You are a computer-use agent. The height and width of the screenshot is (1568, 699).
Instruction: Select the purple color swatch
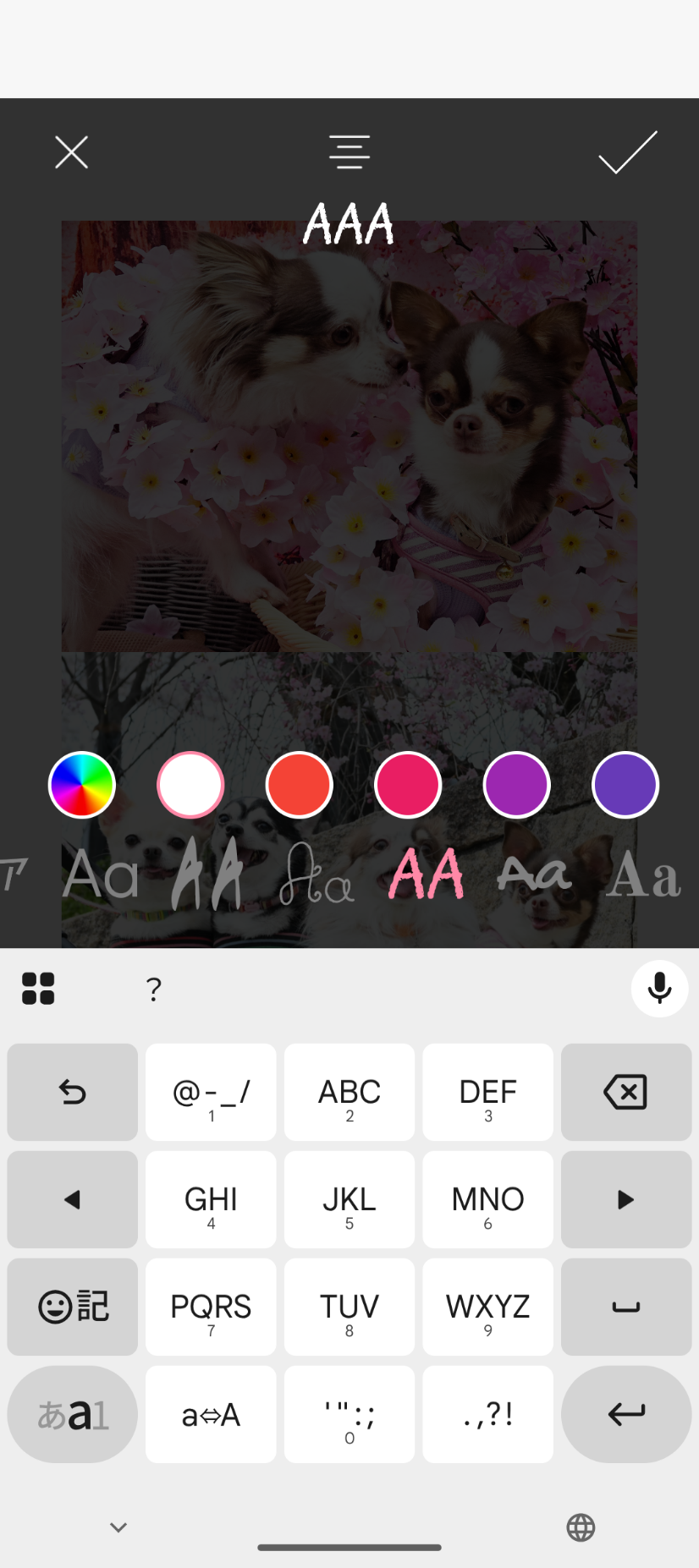tap(516, 785)
